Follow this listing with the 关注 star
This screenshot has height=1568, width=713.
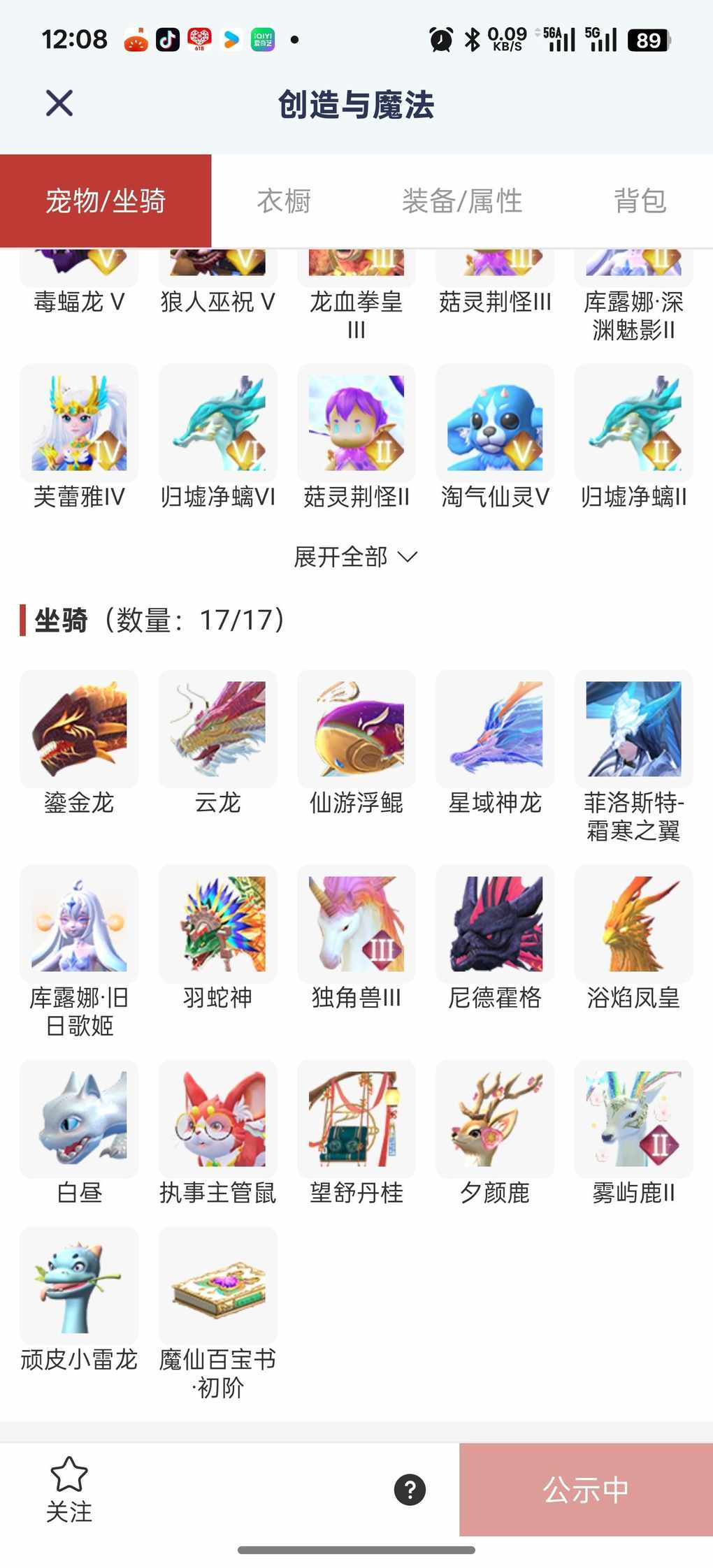pyautogui.click(x=69, y=1489)
